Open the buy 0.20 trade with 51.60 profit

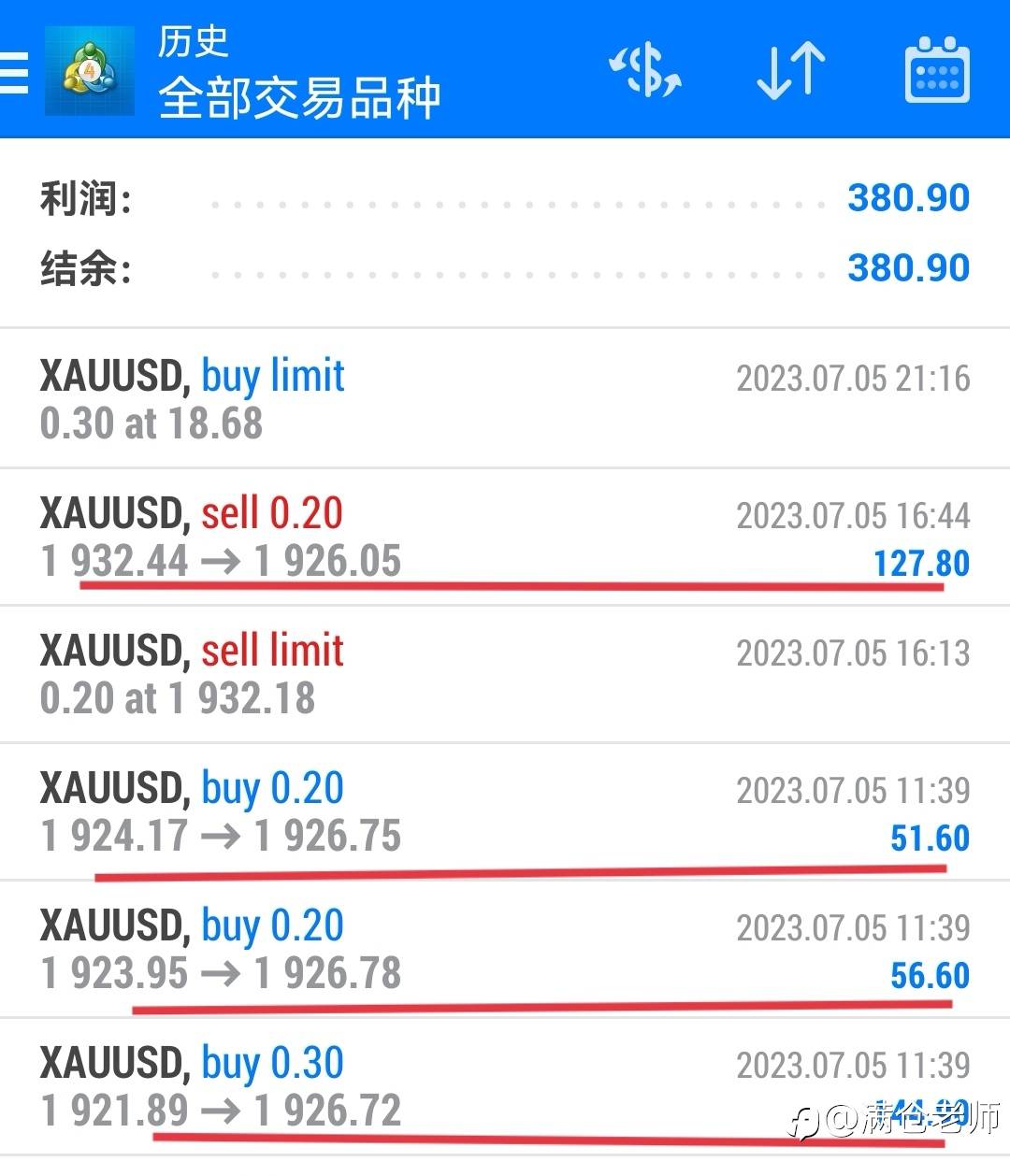coord(505,811)
